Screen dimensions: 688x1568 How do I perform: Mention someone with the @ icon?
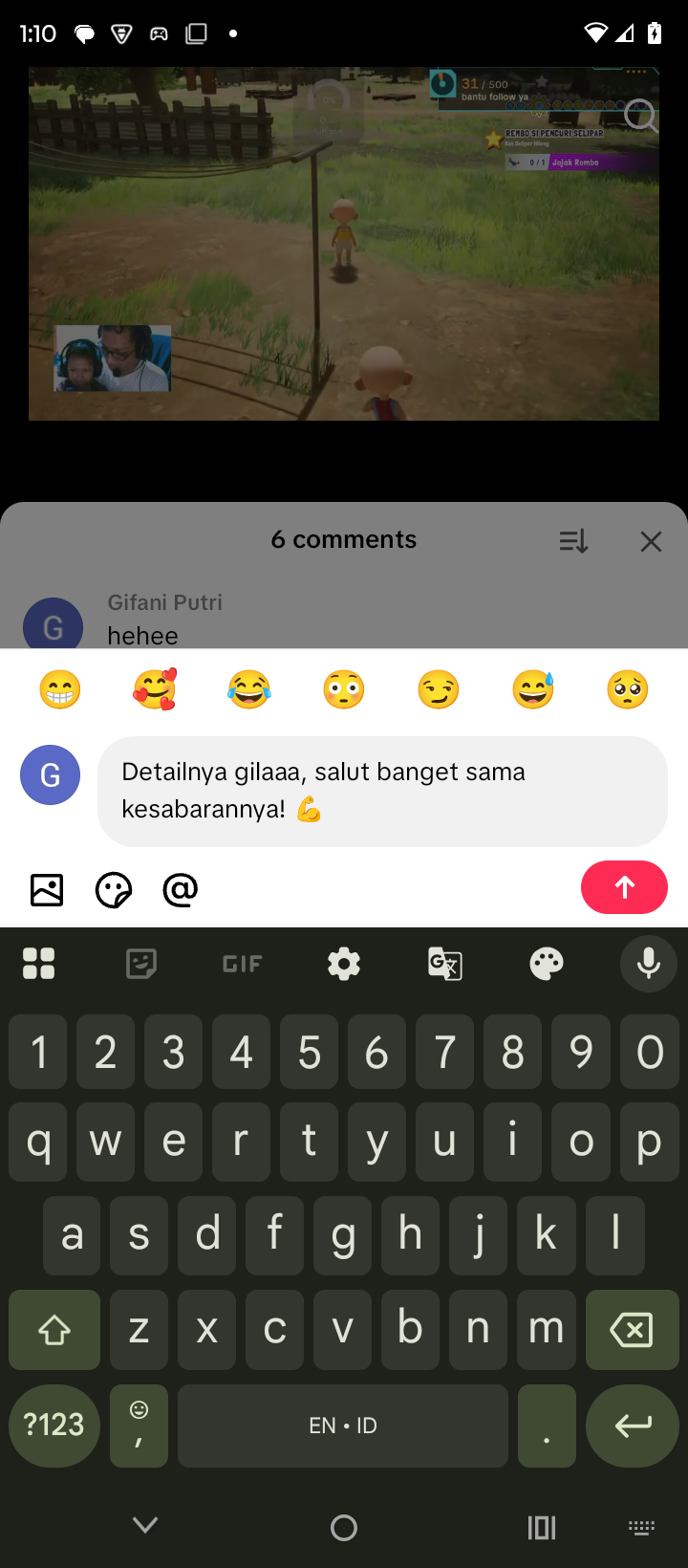[x=181, y=890]
